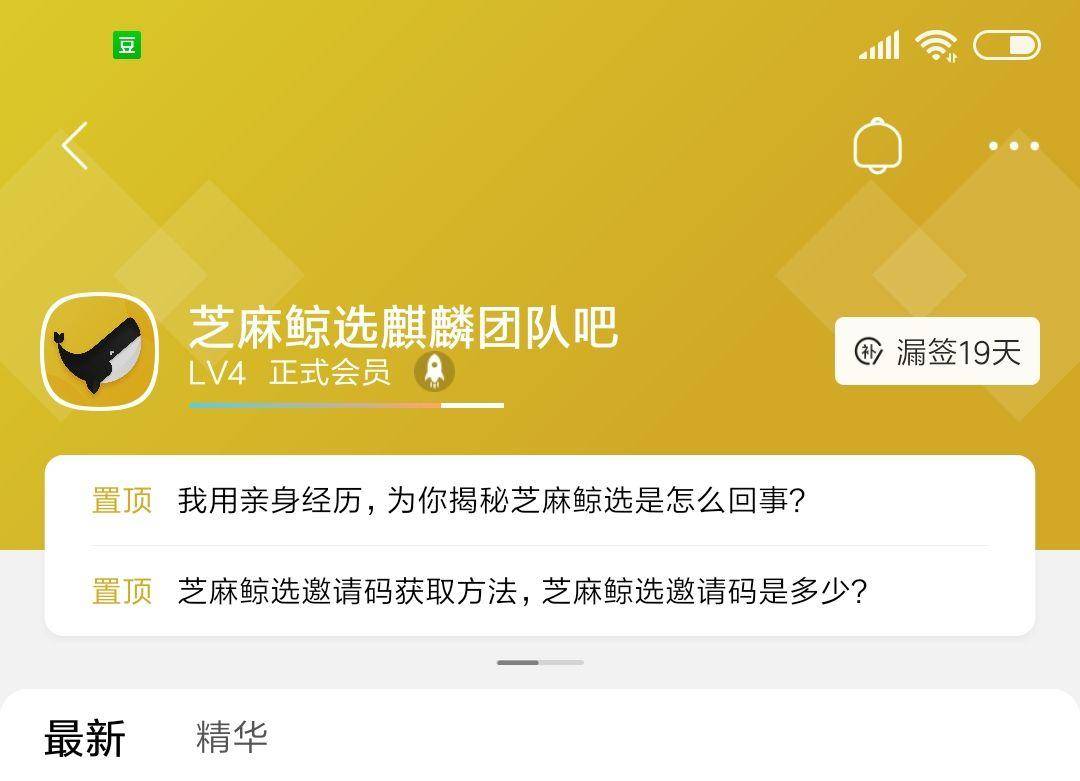Viewport: 1080px width, 781px height.
Task: Tap the 漏签19天 make-up sign-in button
Action: click(x=937, y=351)
